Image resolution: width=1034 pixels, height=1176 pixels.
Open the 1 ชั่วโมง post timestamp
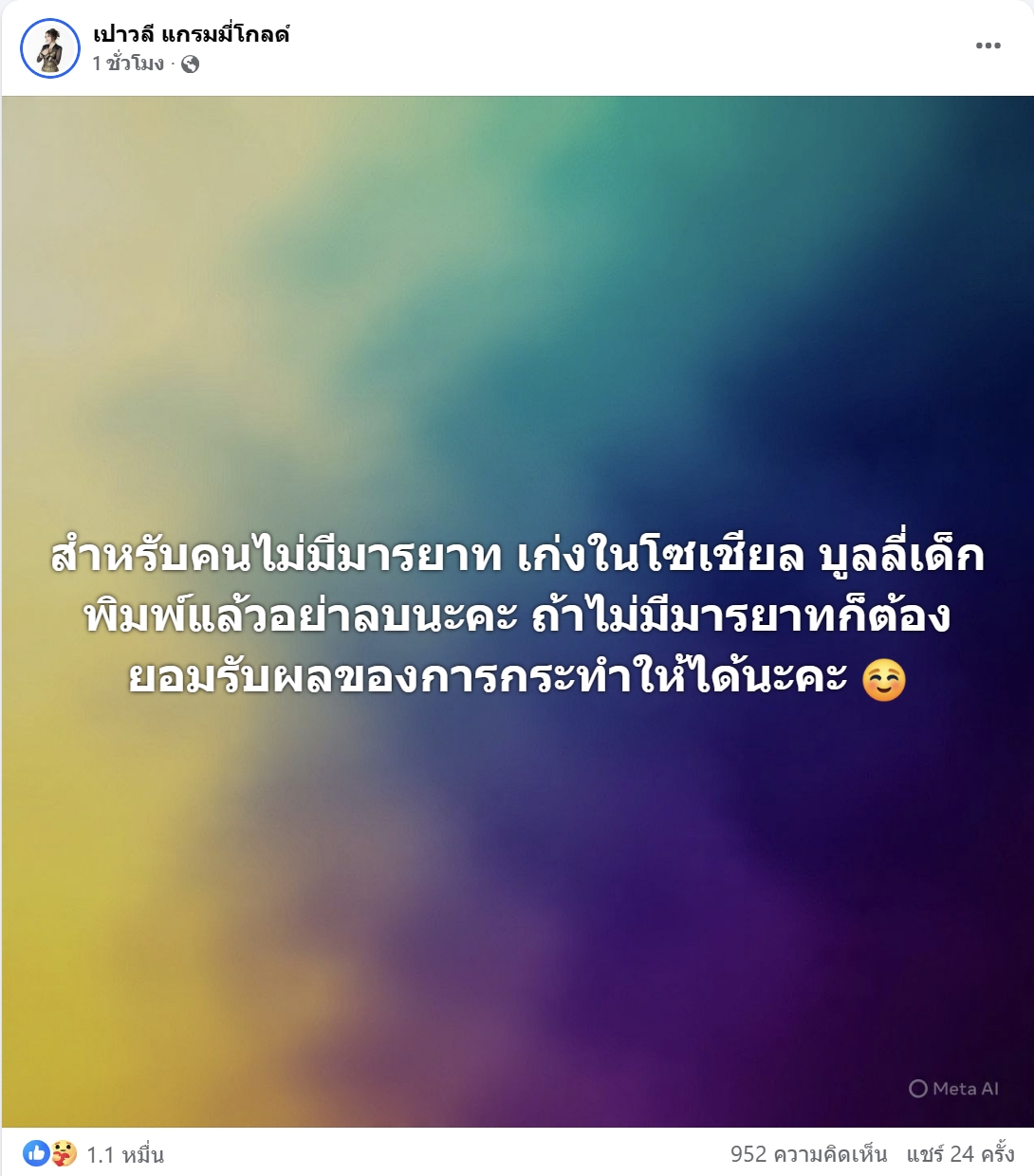(x=128, y=64)
